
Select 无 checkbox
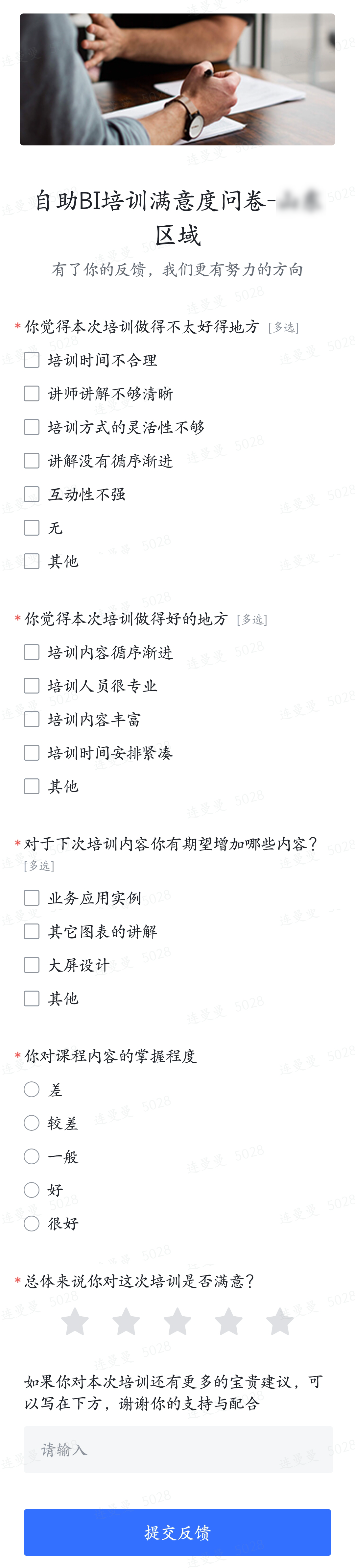point(32,527)
